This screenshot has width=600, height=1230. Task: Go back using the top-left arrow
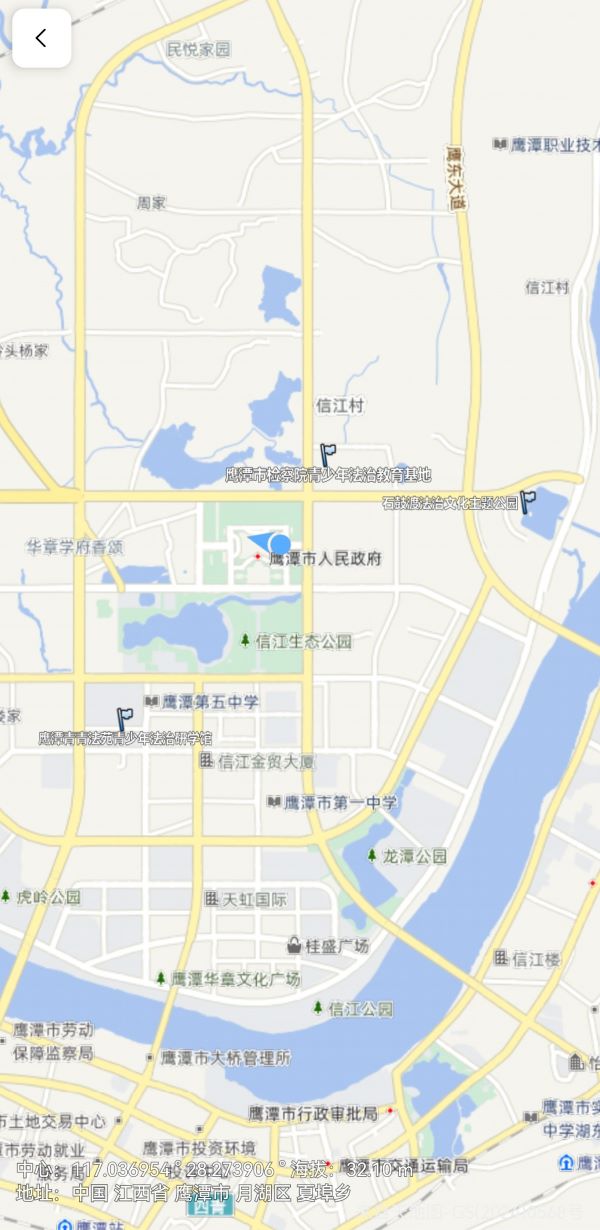click(x=41, y=38)
